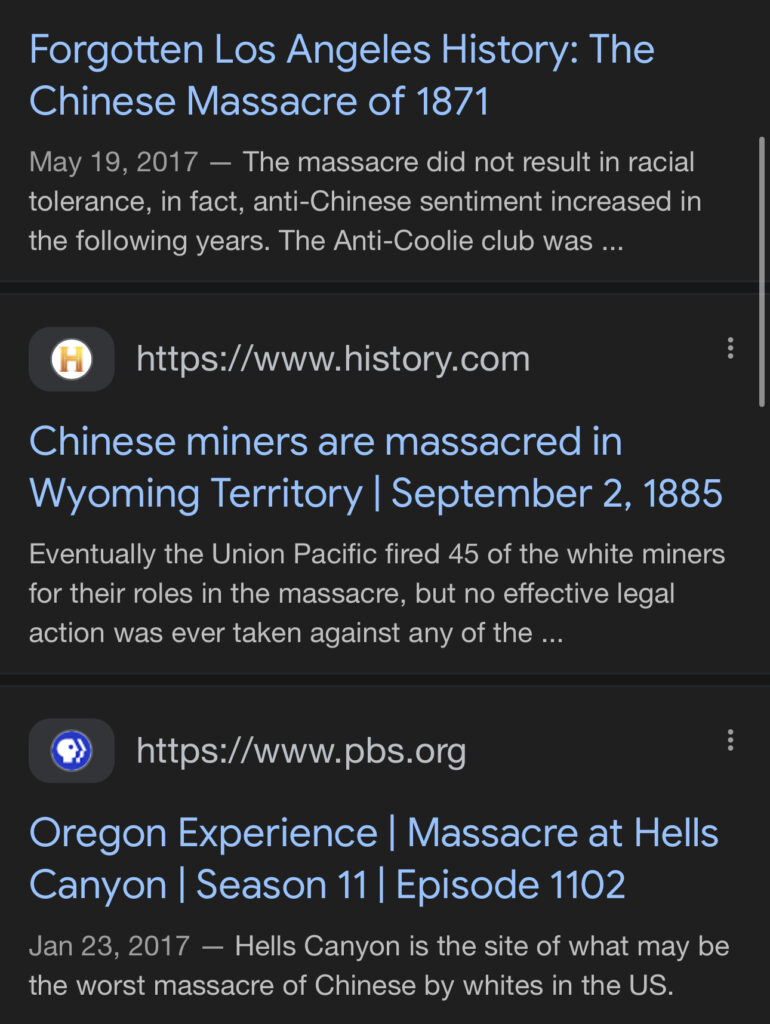The image size is (770, 1024).
Task: Open the Massacre at Hells Canyon PBS result
Action: [373, 859]
